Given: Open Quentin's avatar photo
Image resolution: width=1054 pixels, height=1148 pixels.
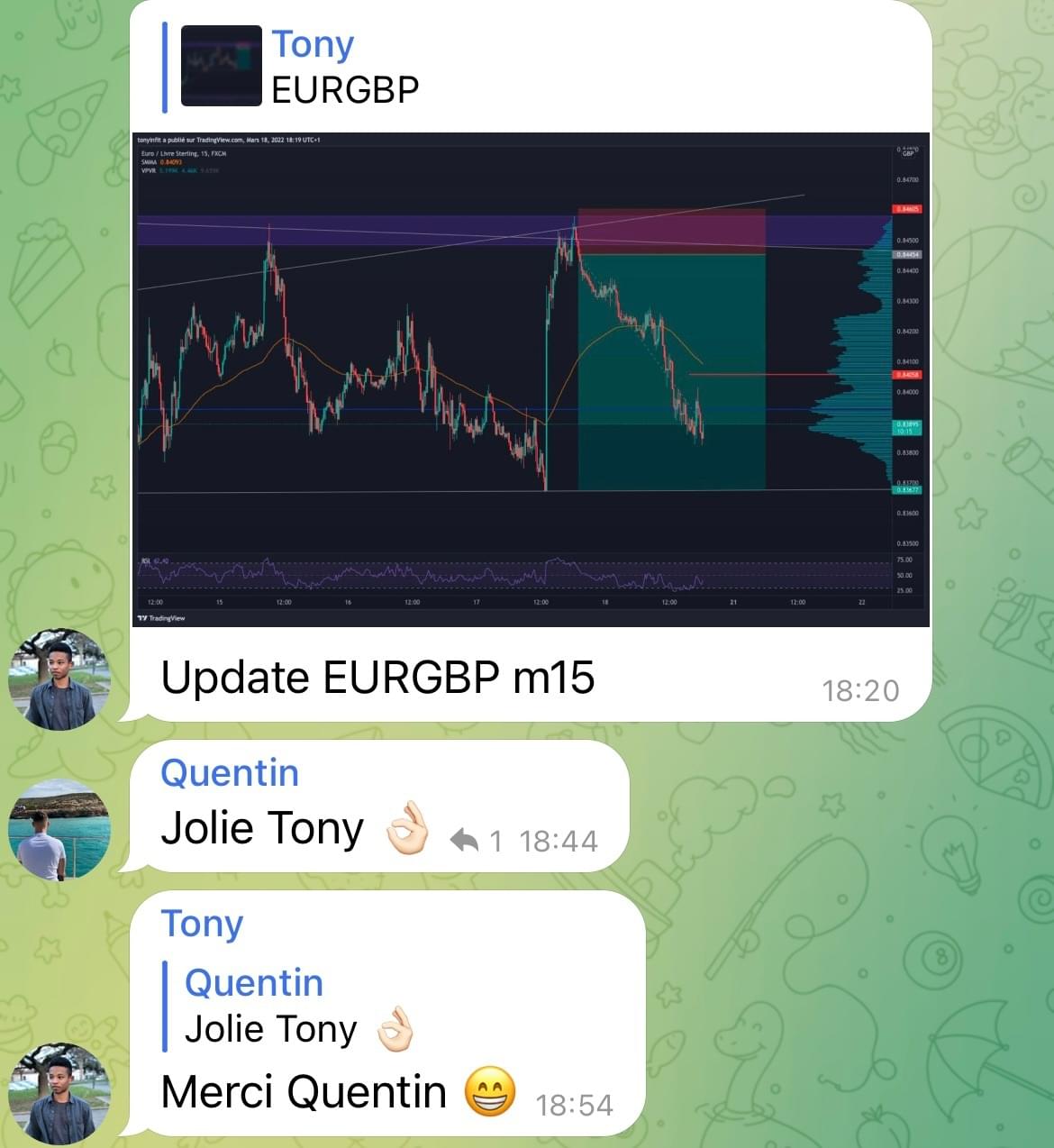Looking at the screenshot, I should (59, 830).
